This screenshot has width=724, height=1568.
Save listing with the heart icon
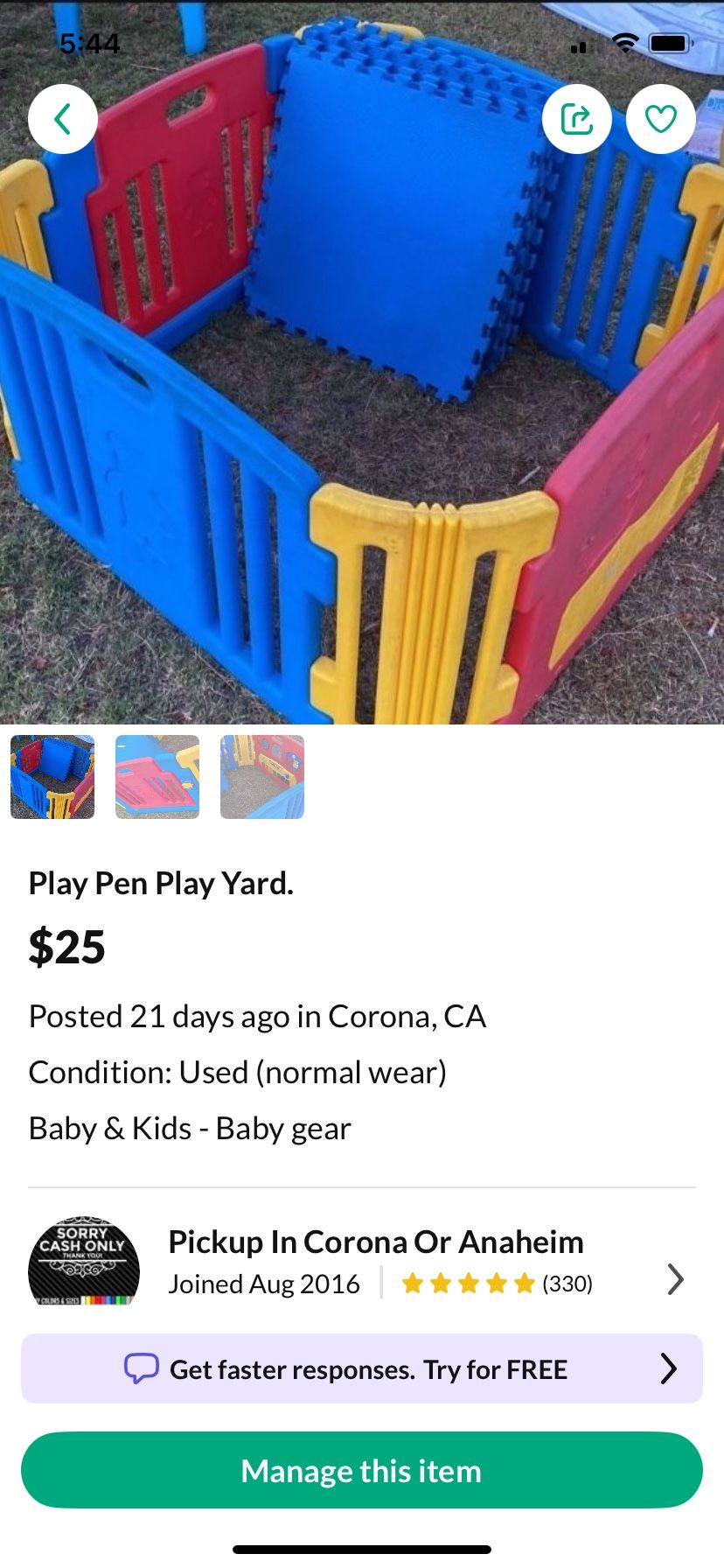660,119
